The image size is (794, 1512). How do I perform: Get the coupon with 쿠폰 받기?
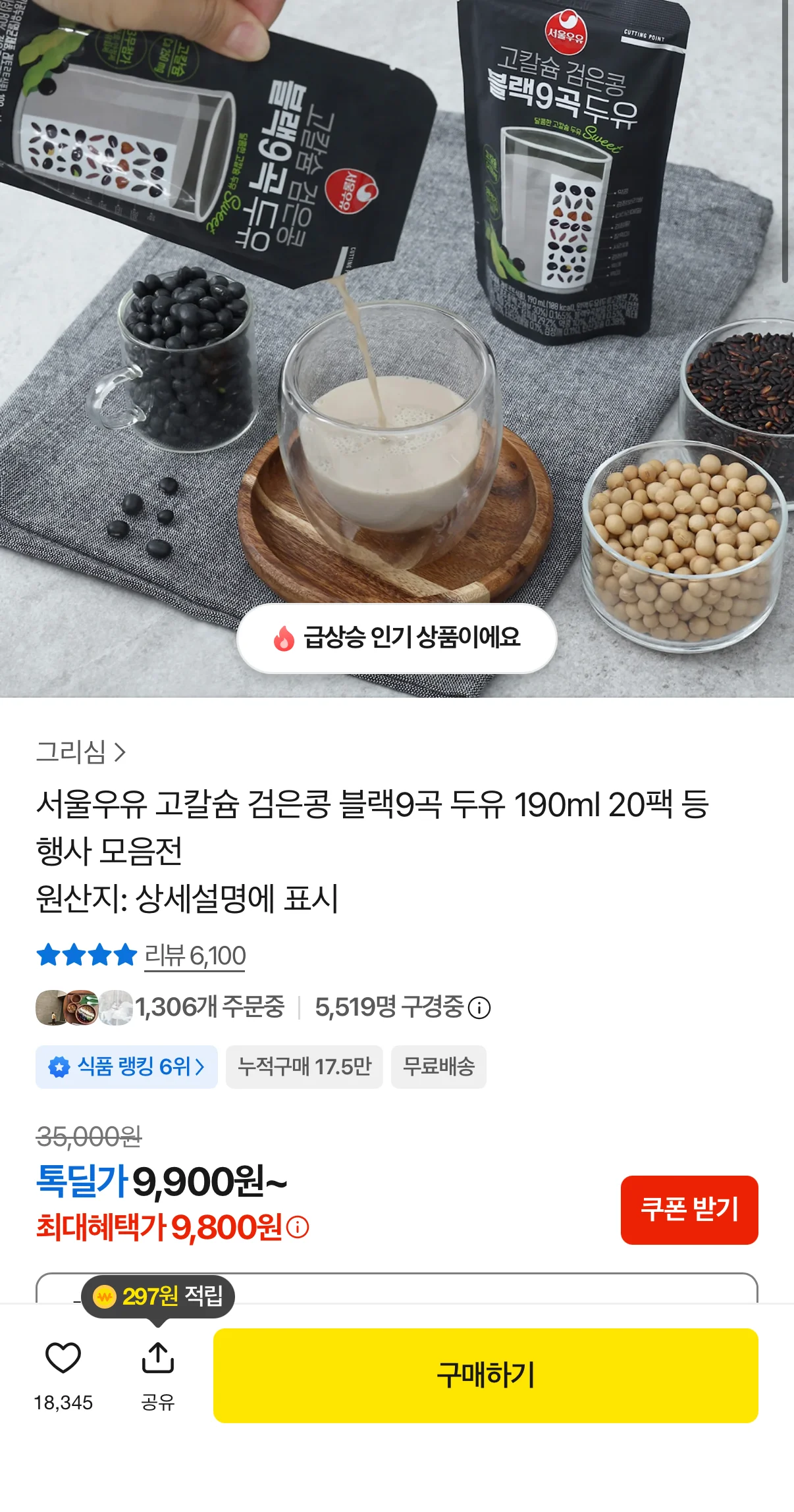click(x=689, y=1210)
